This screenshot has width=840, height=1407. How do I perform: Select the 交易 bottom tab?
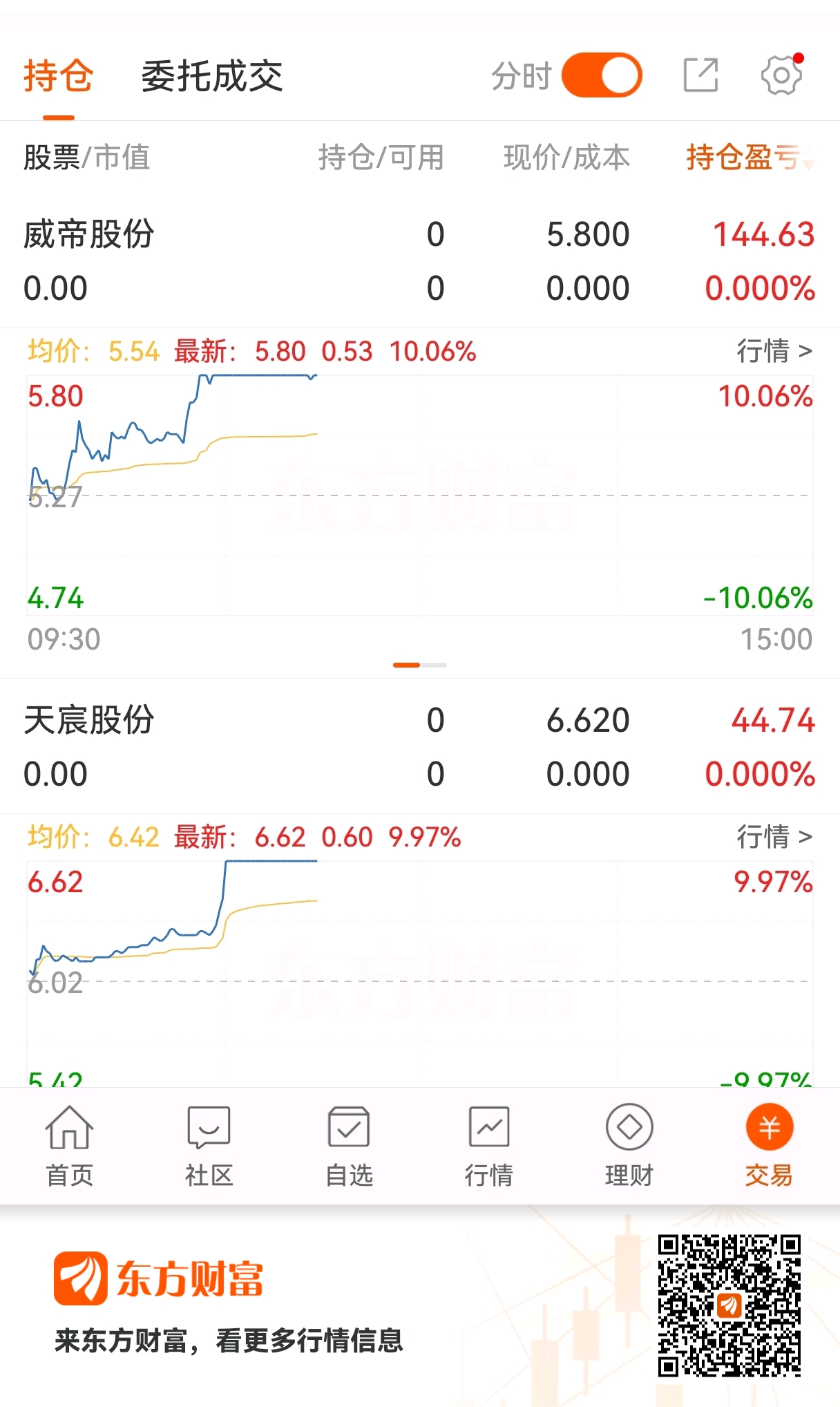point(768,1145)
